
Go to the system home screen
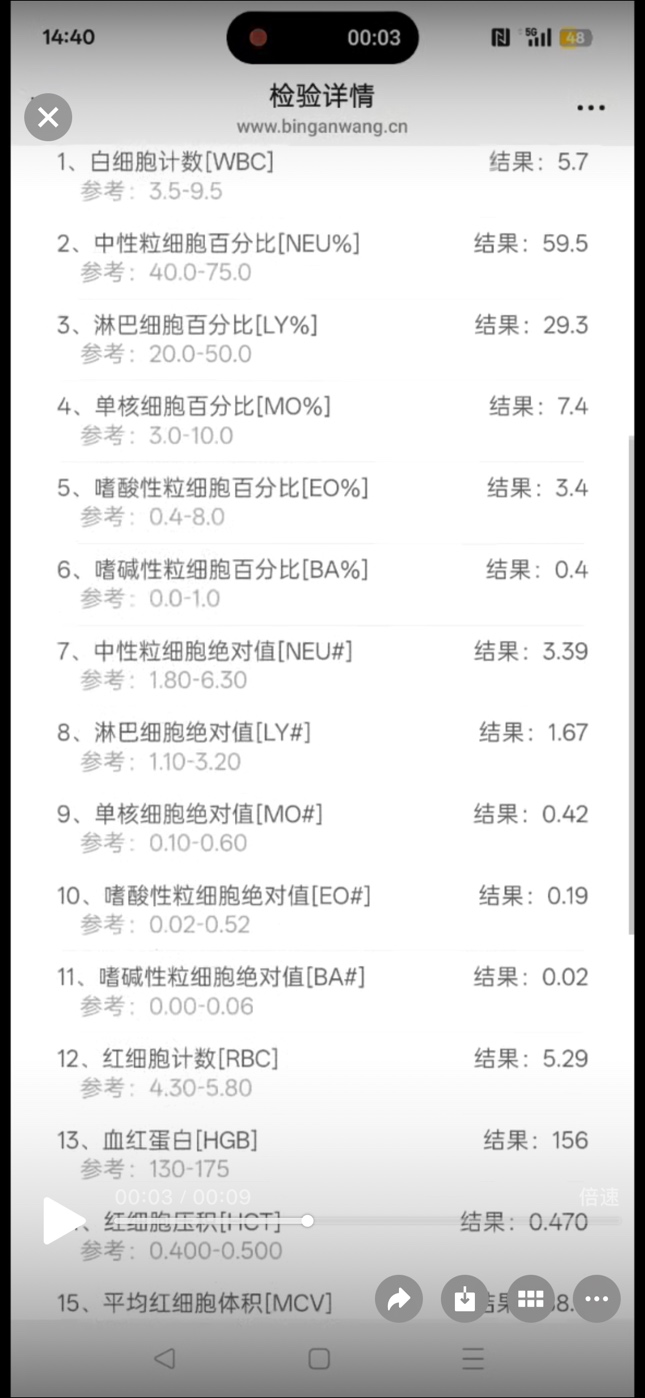319,1358
